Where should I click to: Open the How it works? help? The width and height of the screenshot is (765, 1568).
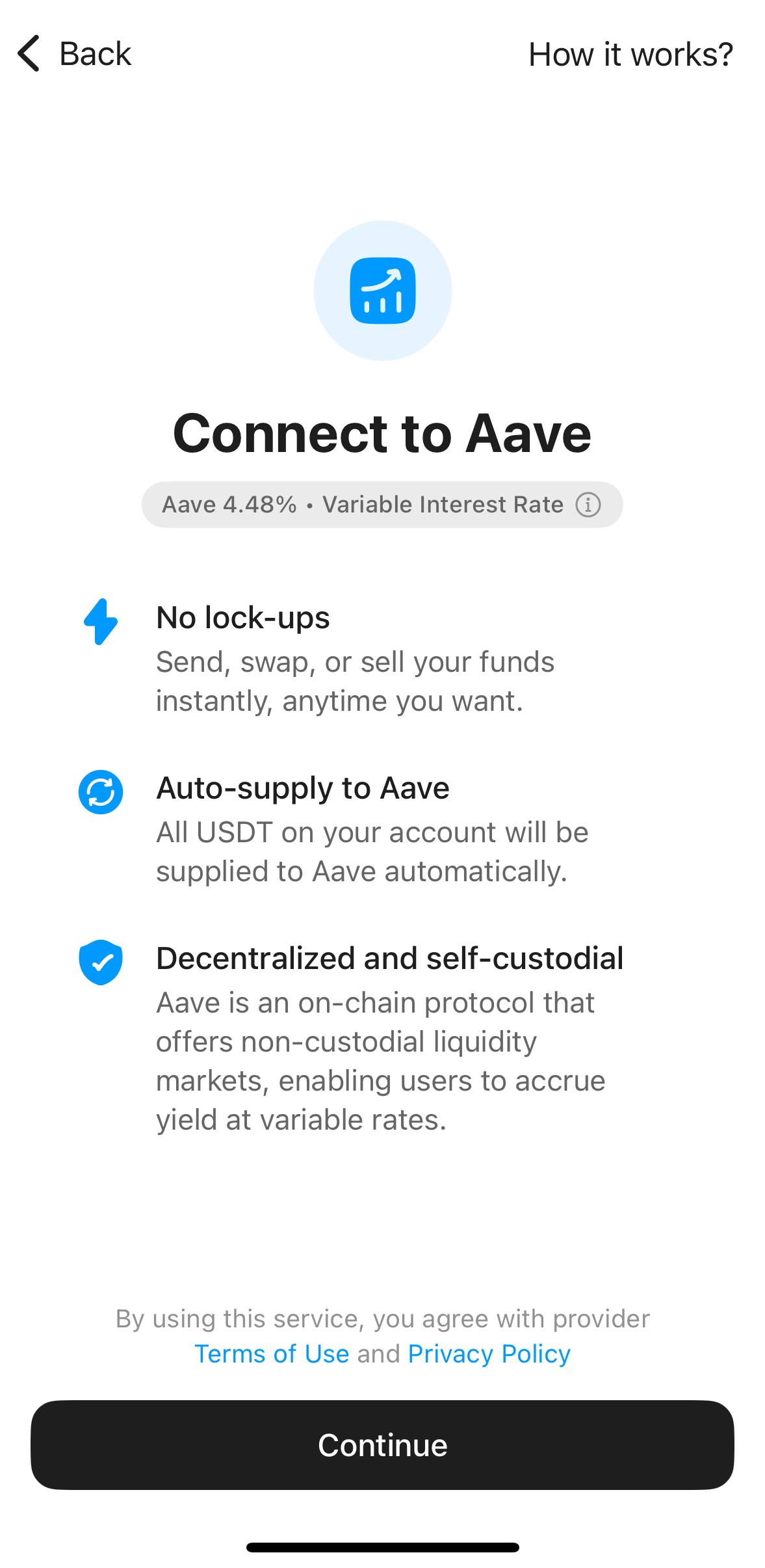[630, 54]
